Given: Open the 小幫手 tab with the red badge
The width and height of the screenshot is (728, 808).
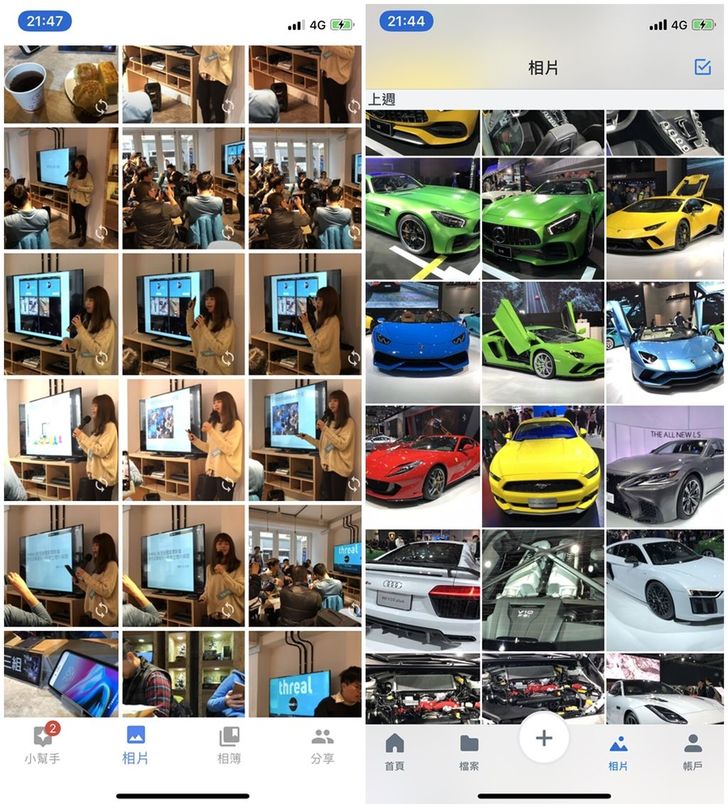Looking at the screenshot, I should (x=42, y=745).
